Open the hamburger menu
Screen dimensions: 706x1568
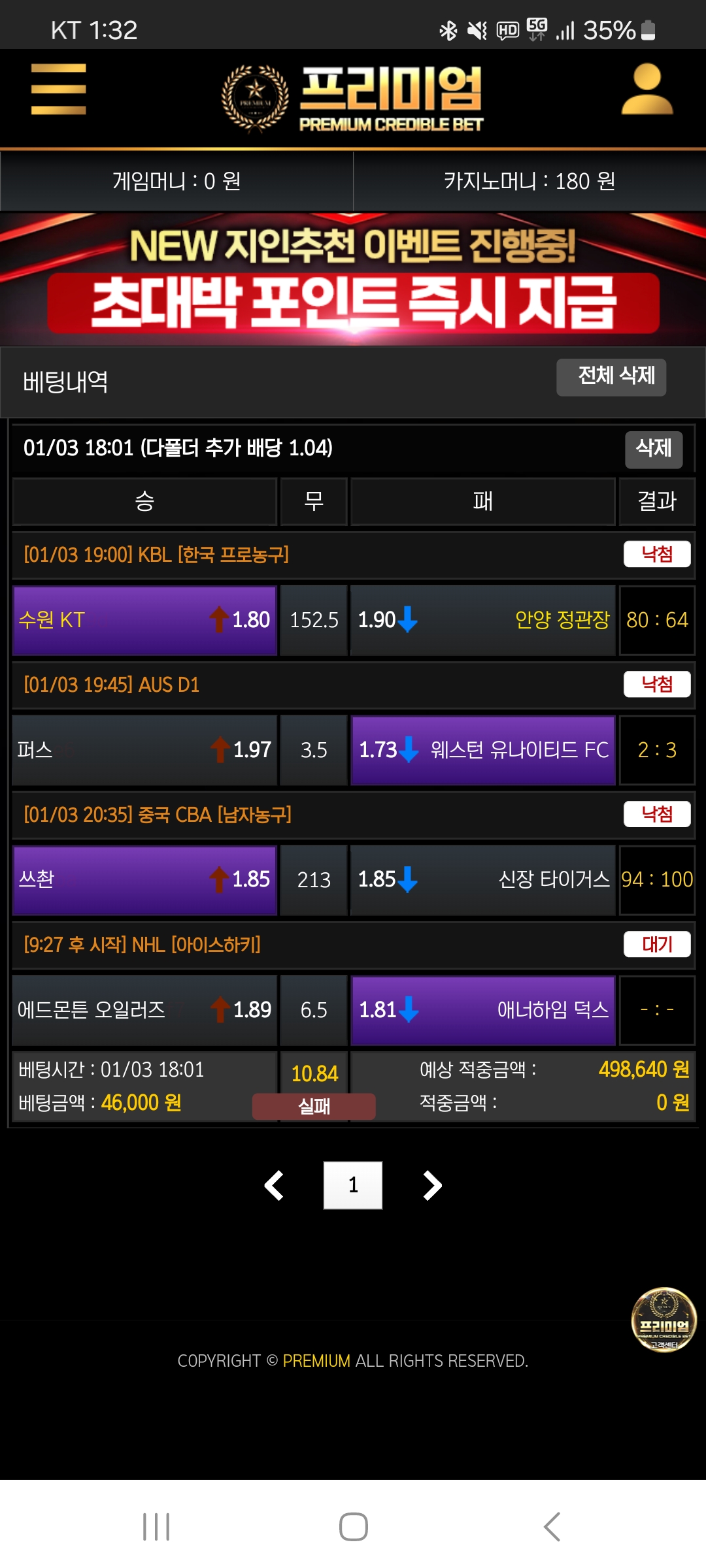pyautogui.click(x=59, y=90)
